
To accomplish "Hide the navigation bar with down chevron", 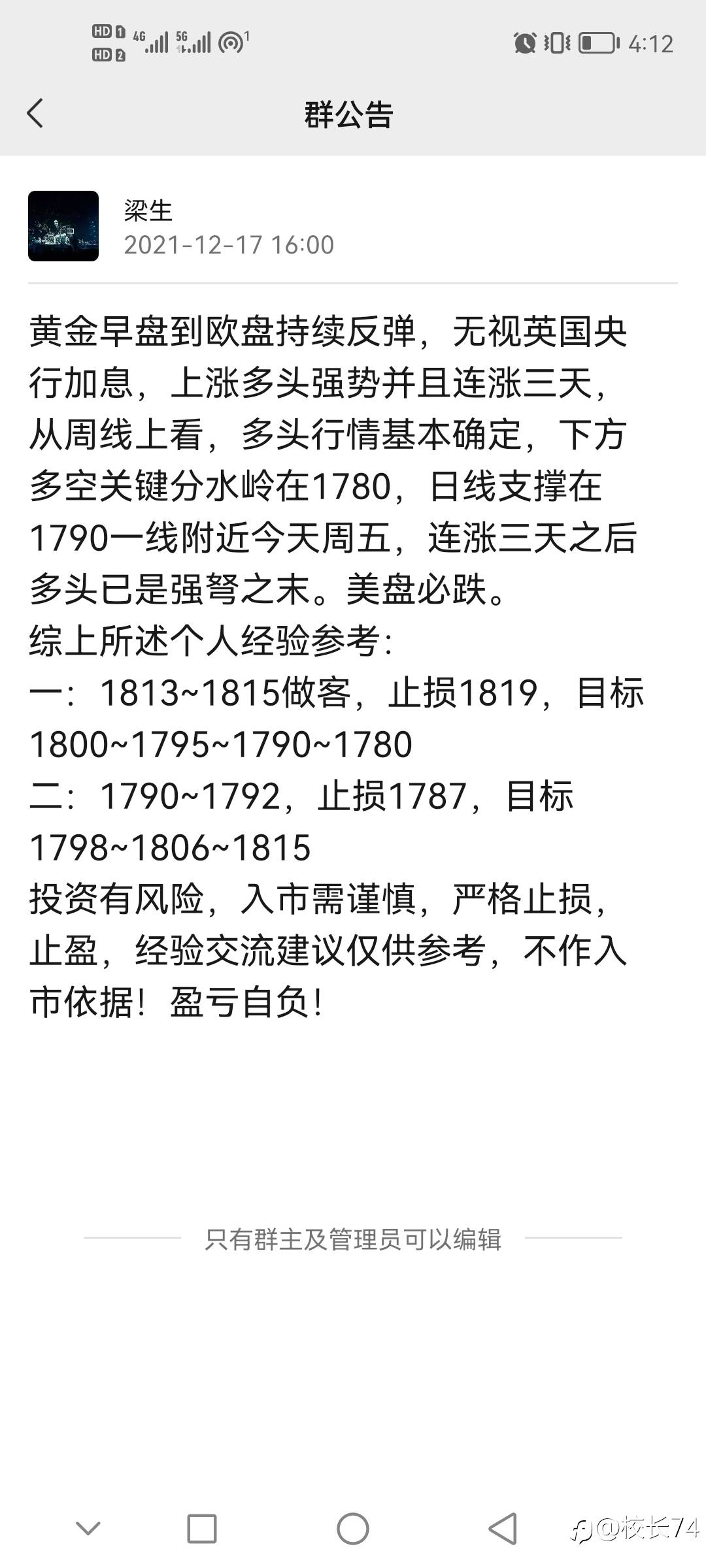I will pos(88,1529).
